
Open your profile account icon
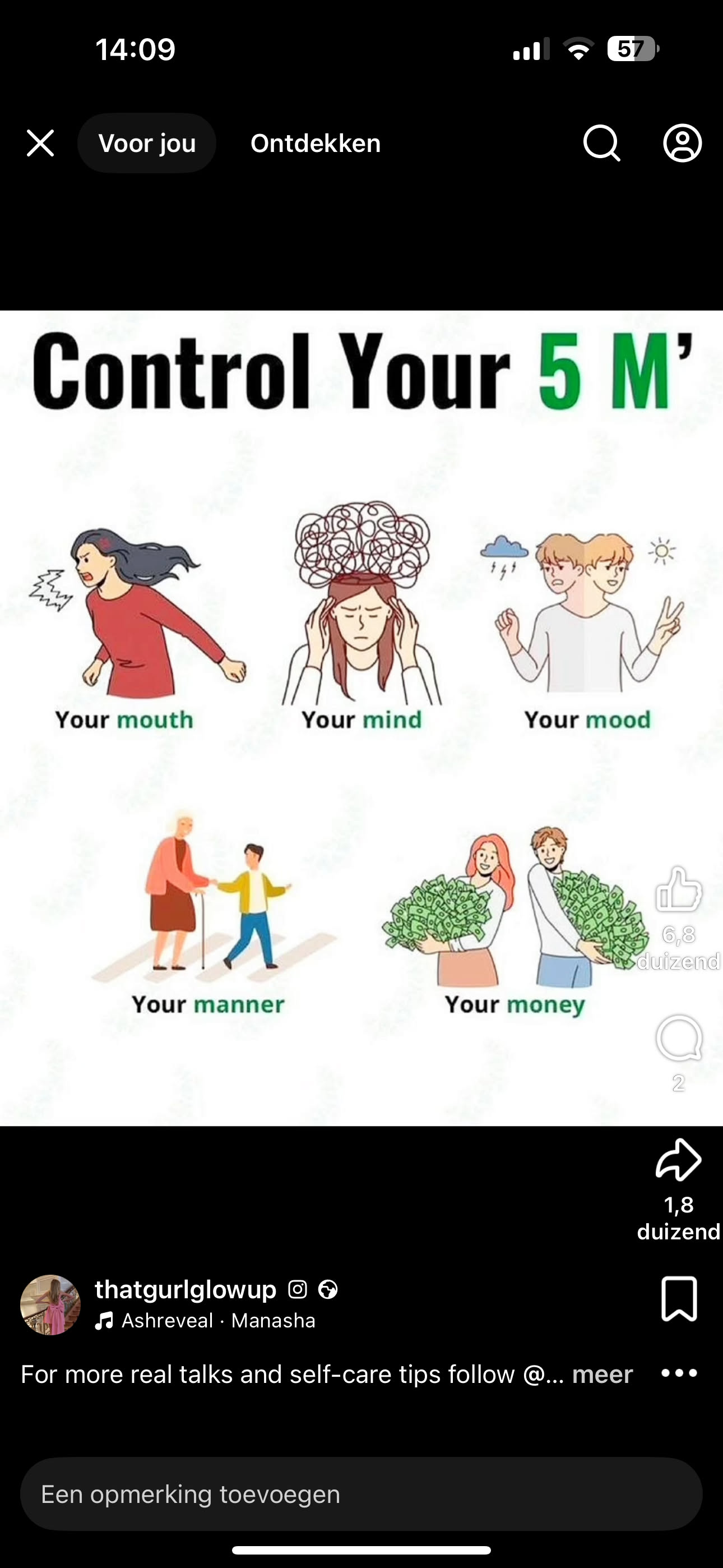[x=682, y=143]
